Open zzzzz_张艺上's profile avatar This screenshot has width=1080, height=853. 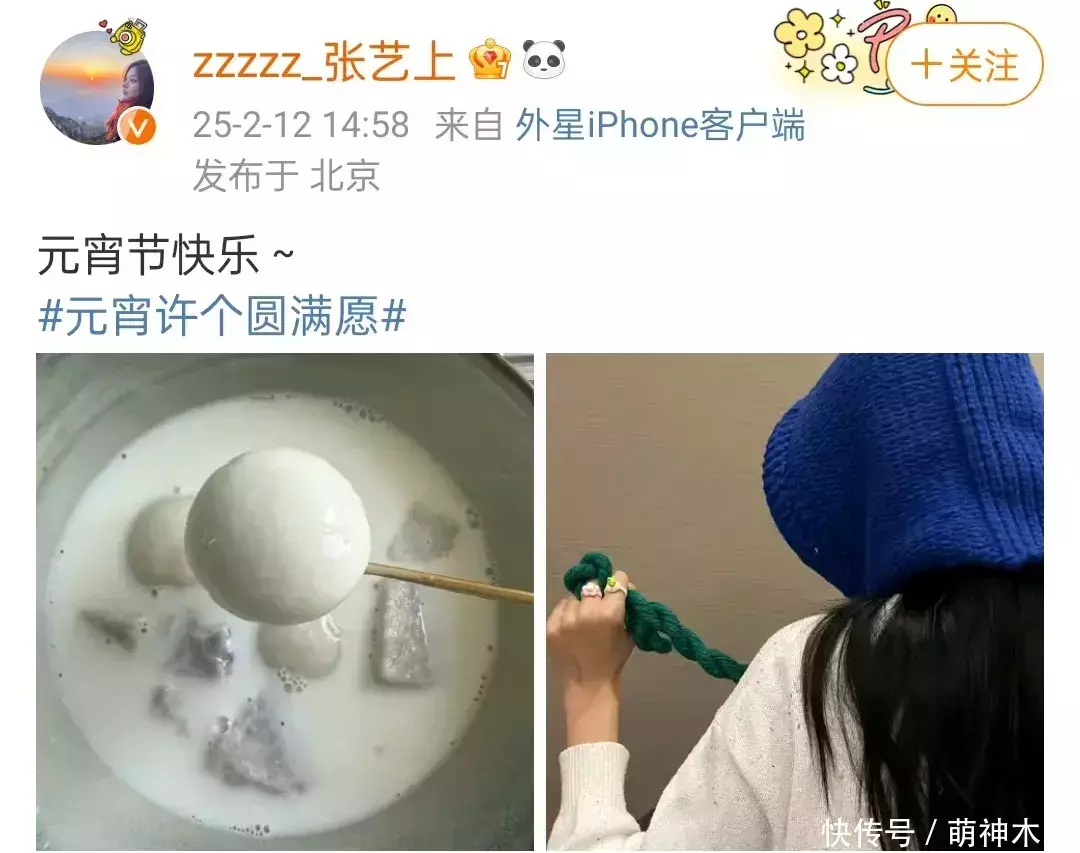tap(97, 87)
